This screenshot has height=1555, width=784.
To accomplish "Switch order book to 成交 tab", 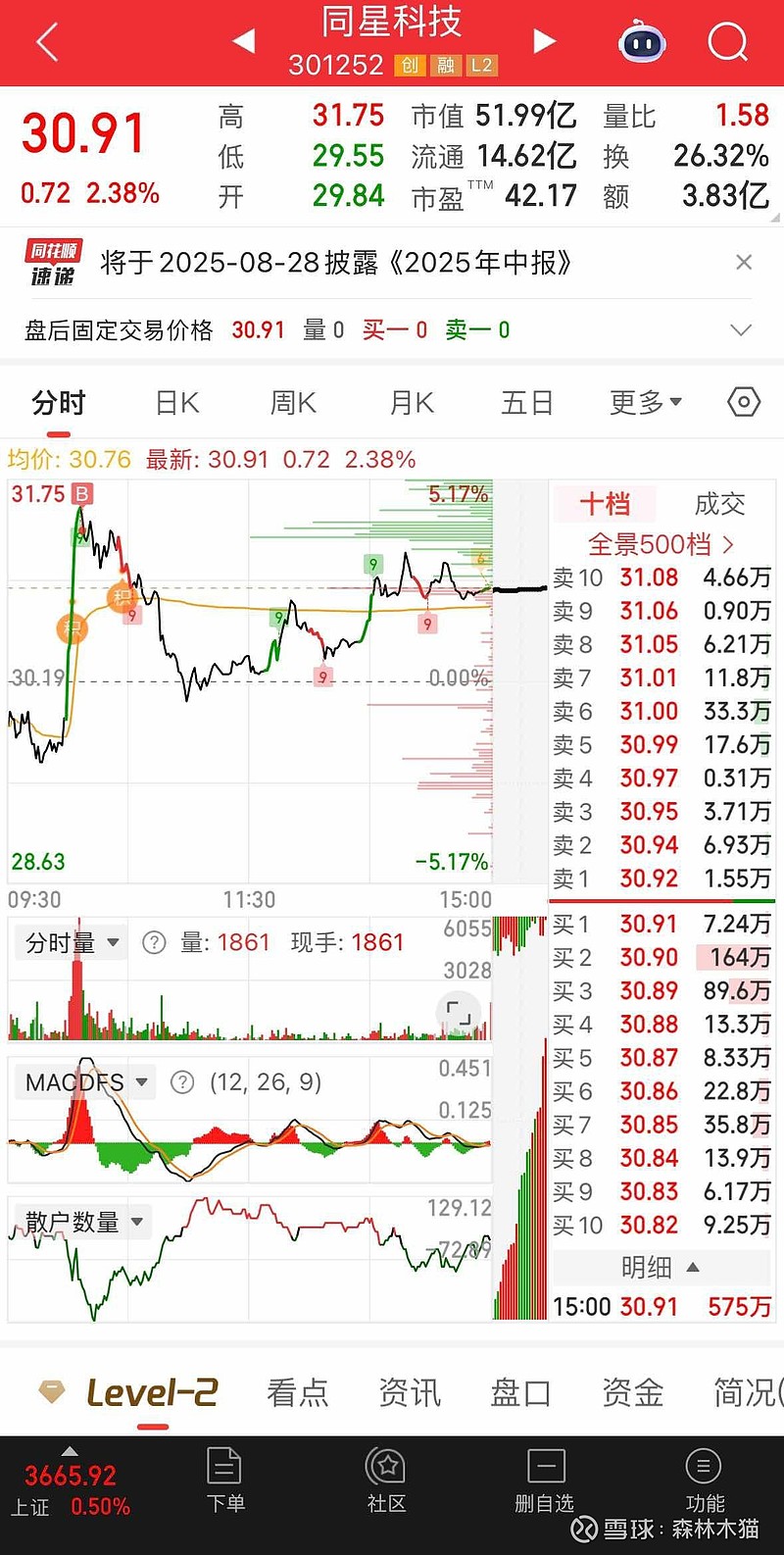I will [x=719, y=504].
